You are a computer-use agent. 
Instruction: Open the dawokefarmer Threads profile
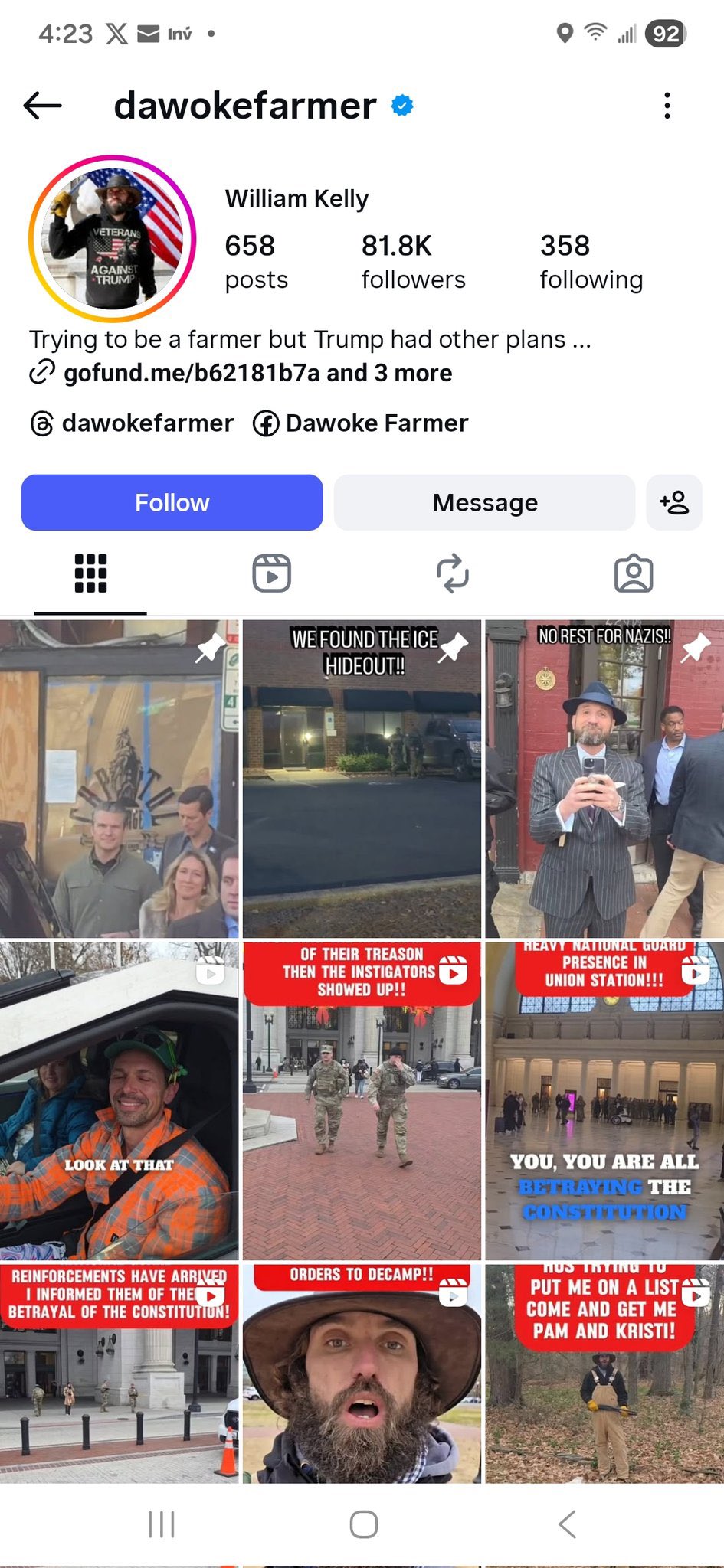132,423
